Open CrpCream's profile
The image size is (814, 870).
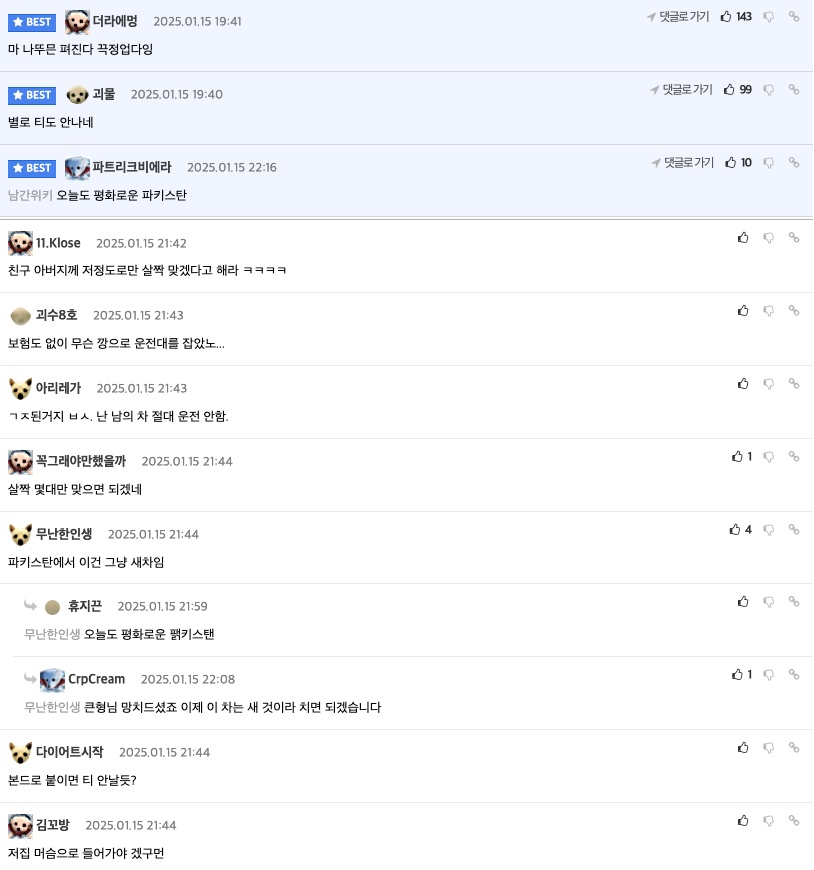[96, 679]
